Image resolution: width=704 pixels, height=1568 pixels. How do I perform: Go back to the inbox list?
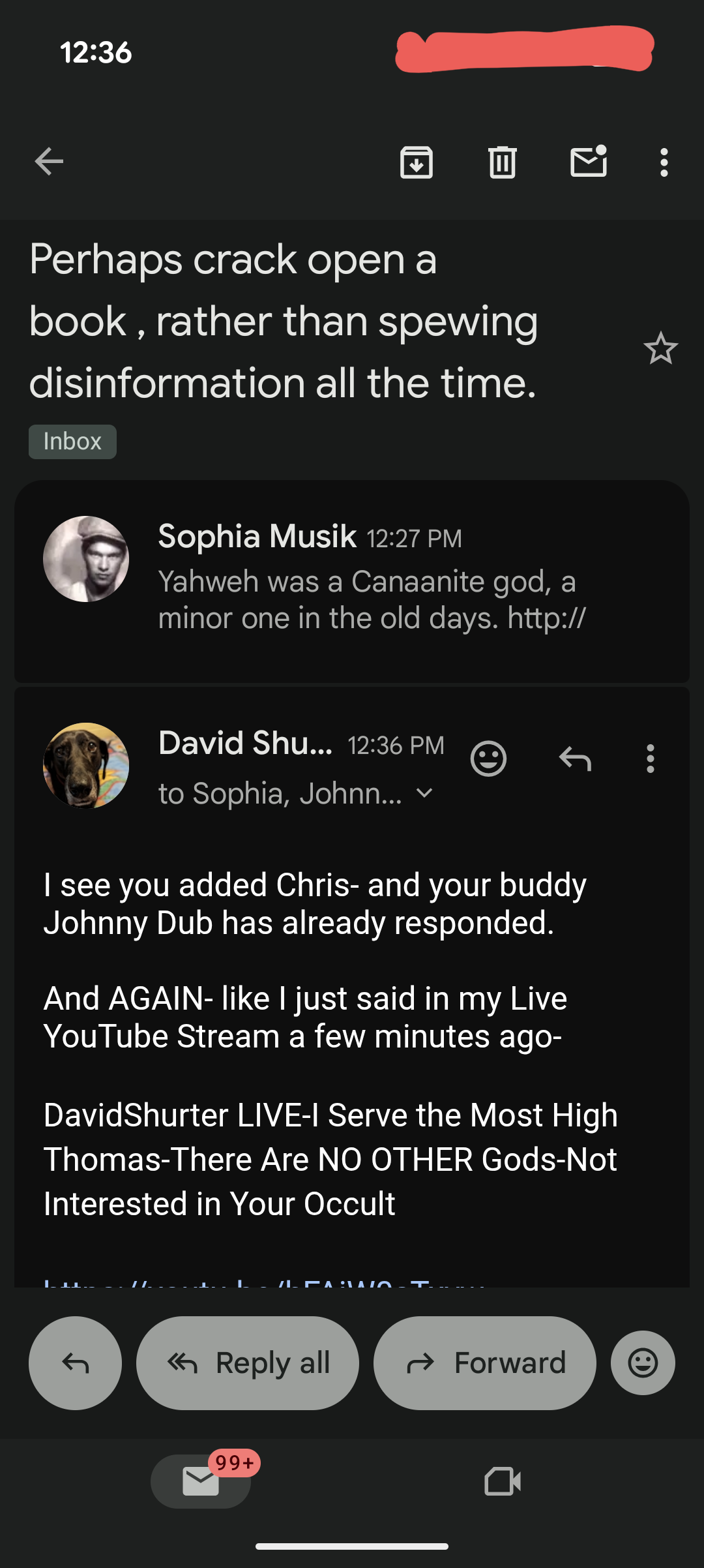[49, 162]
